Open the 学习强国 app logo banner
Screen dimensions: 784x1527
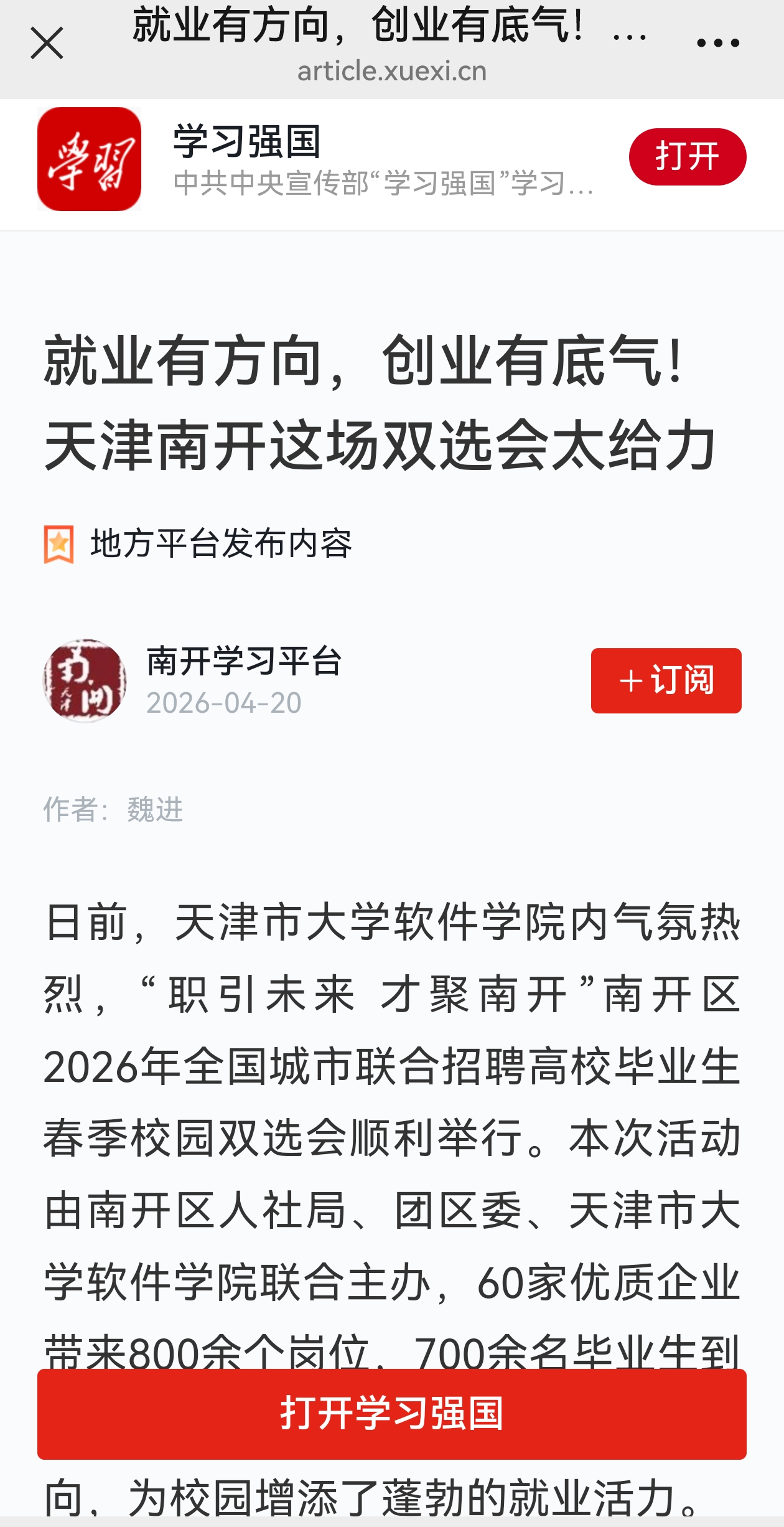coord(89,159)
